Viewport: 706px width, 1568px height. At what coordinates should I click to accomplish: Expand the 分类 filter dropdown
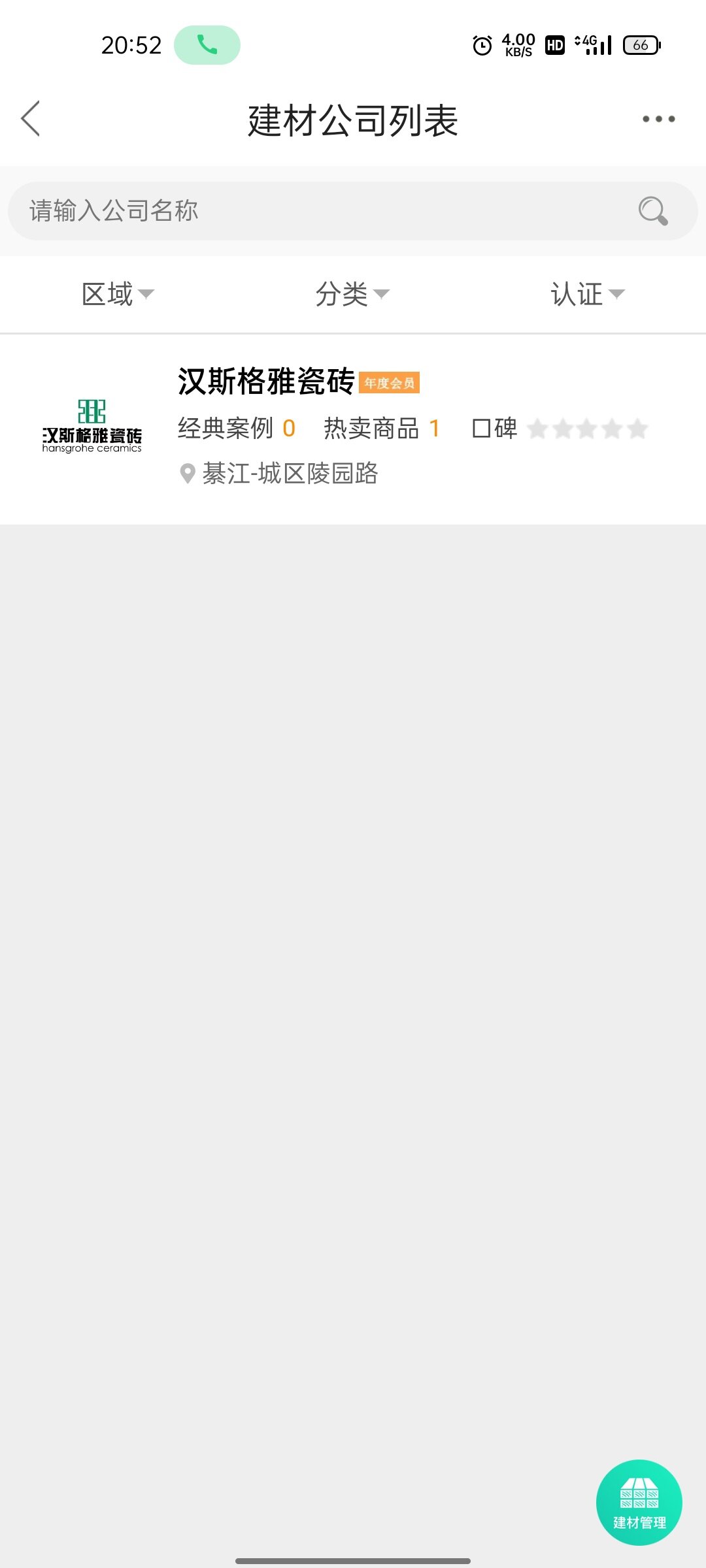point(352,294)
